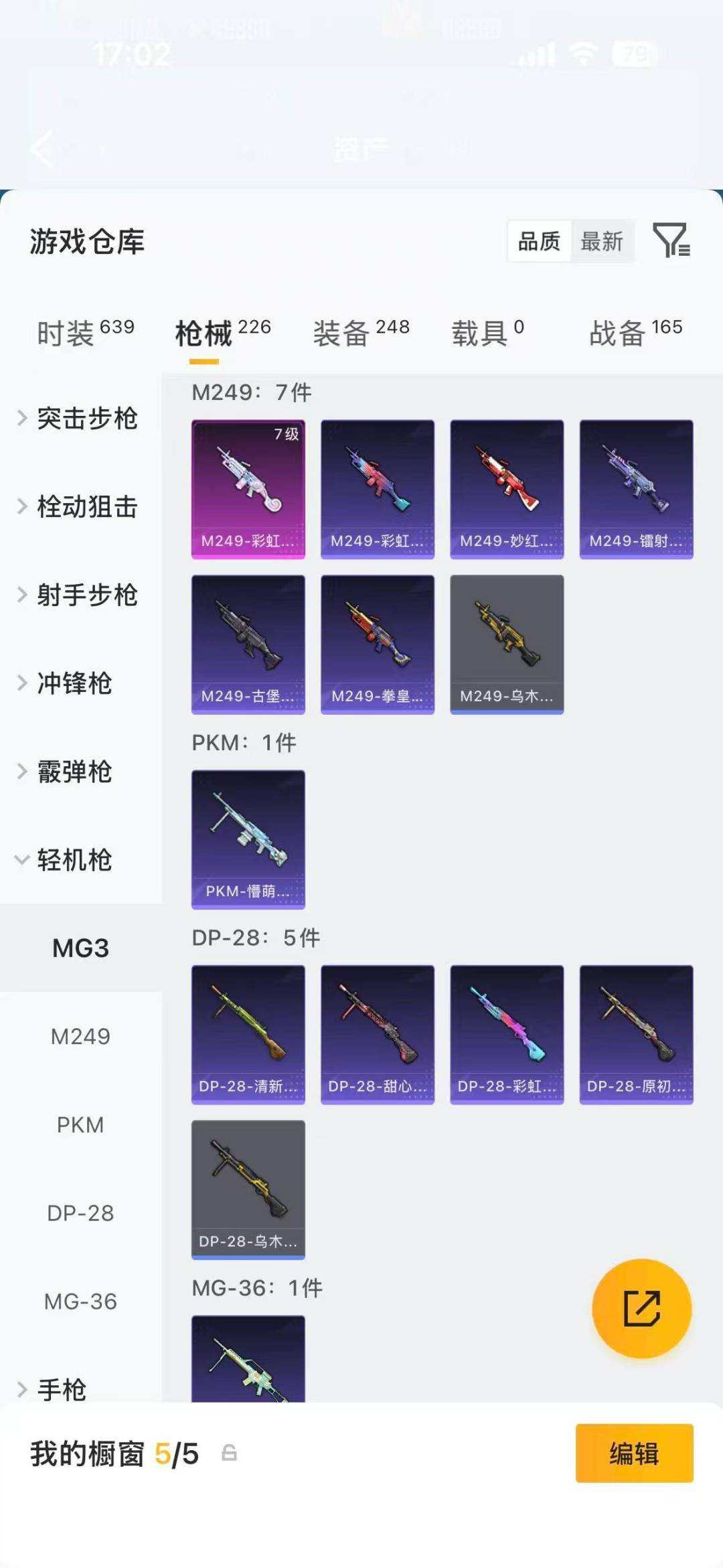Open the level 7 M249-彩虹 skin
Image resolution: width=723 pixels, height=1568 pixels.
pos(248,488)
